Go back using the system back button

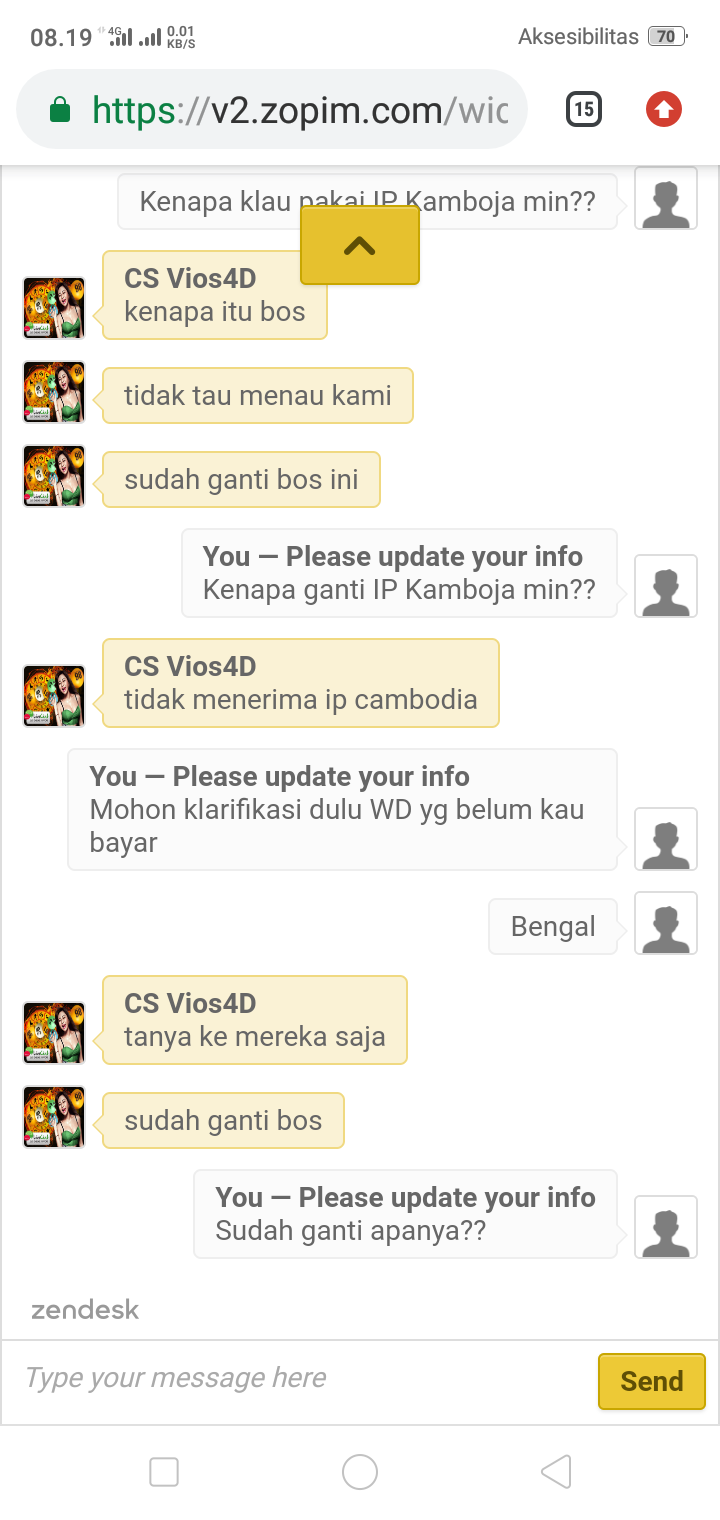point(556,1472)
